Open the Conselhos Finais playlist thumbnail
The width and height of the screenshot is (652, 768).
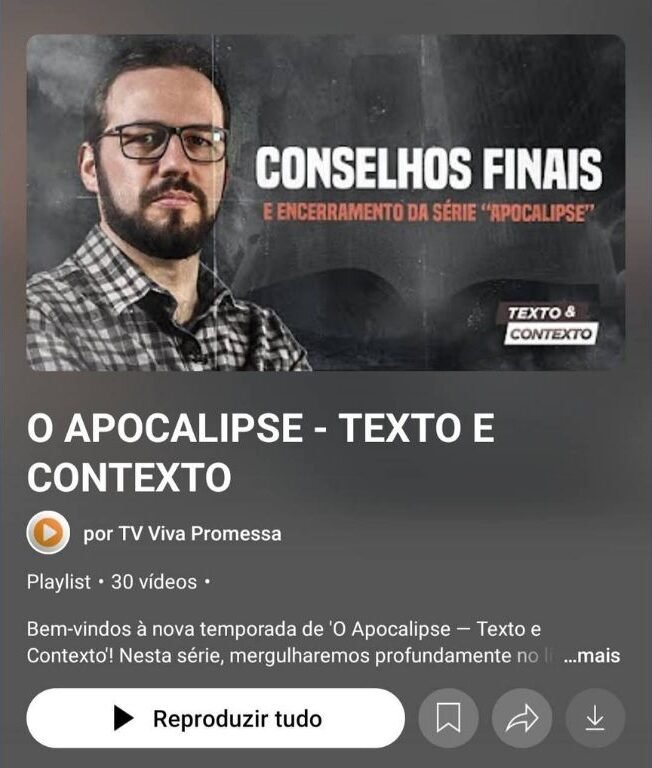click(325, 203)
